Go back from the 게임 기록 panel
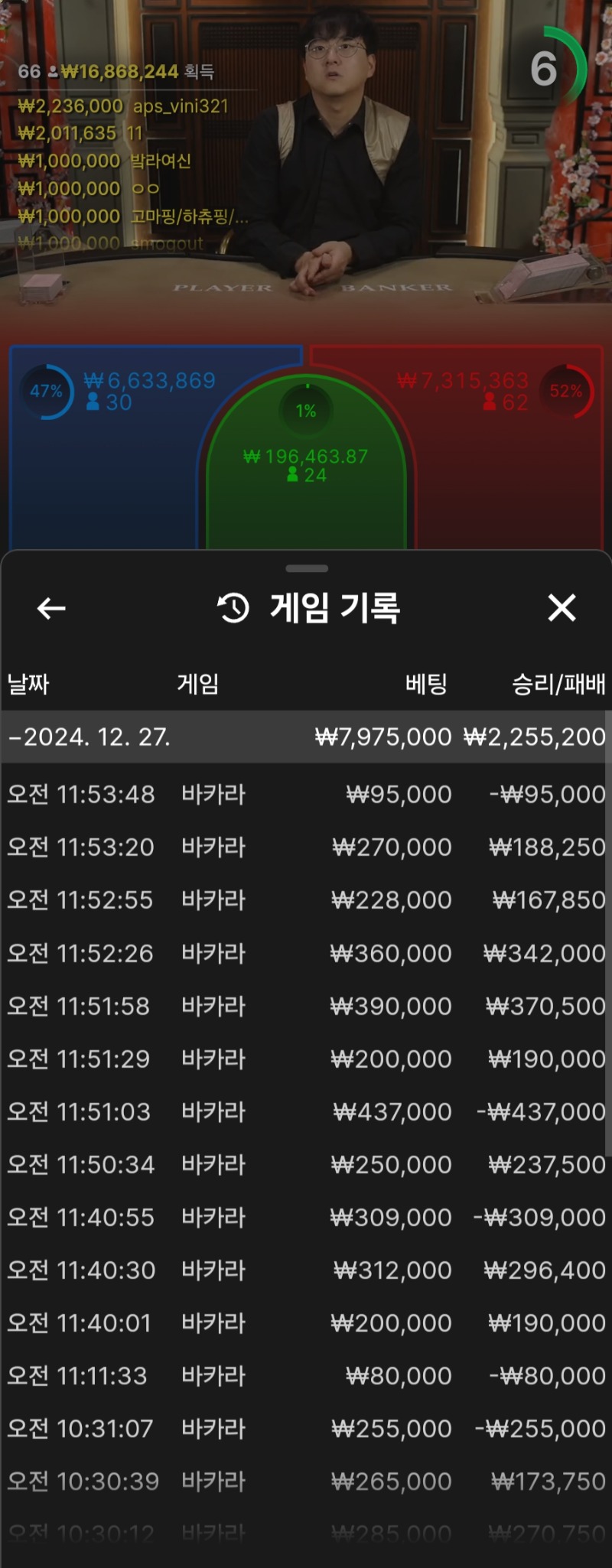Image resolution: width=612 pixels, height=1568 pixels. click(51, 609)
